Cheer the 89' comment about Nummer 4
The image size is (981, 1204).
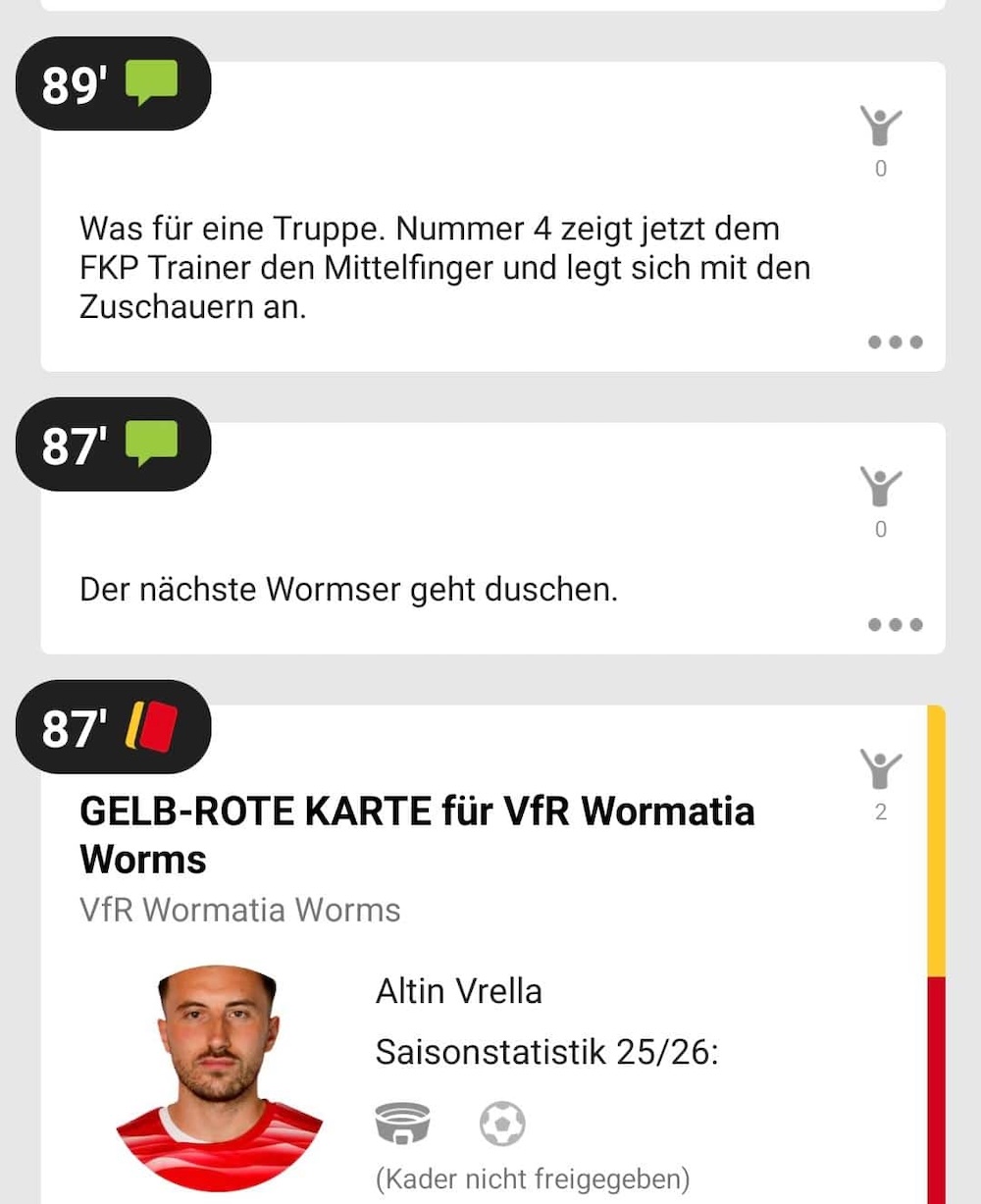pos(880,130)
